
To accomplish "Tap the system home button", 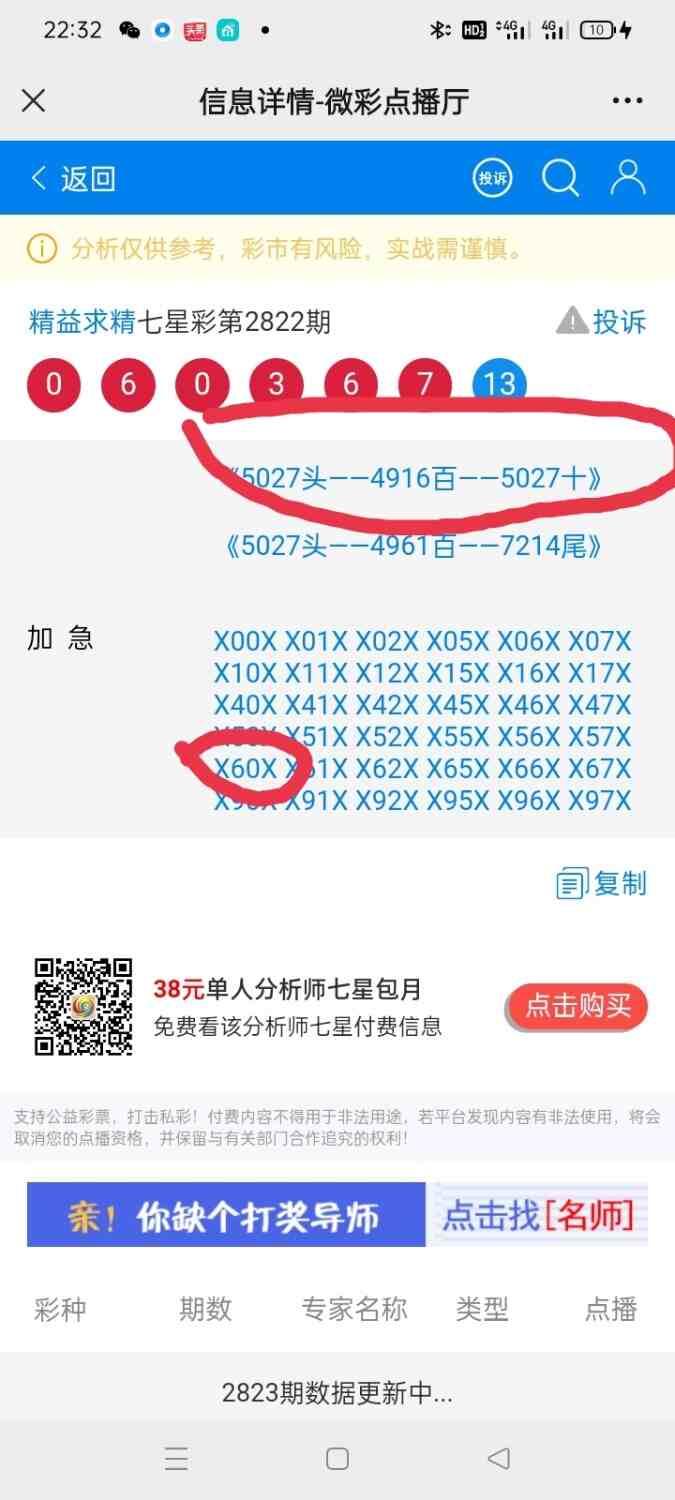I will [x=337, y=1459].
